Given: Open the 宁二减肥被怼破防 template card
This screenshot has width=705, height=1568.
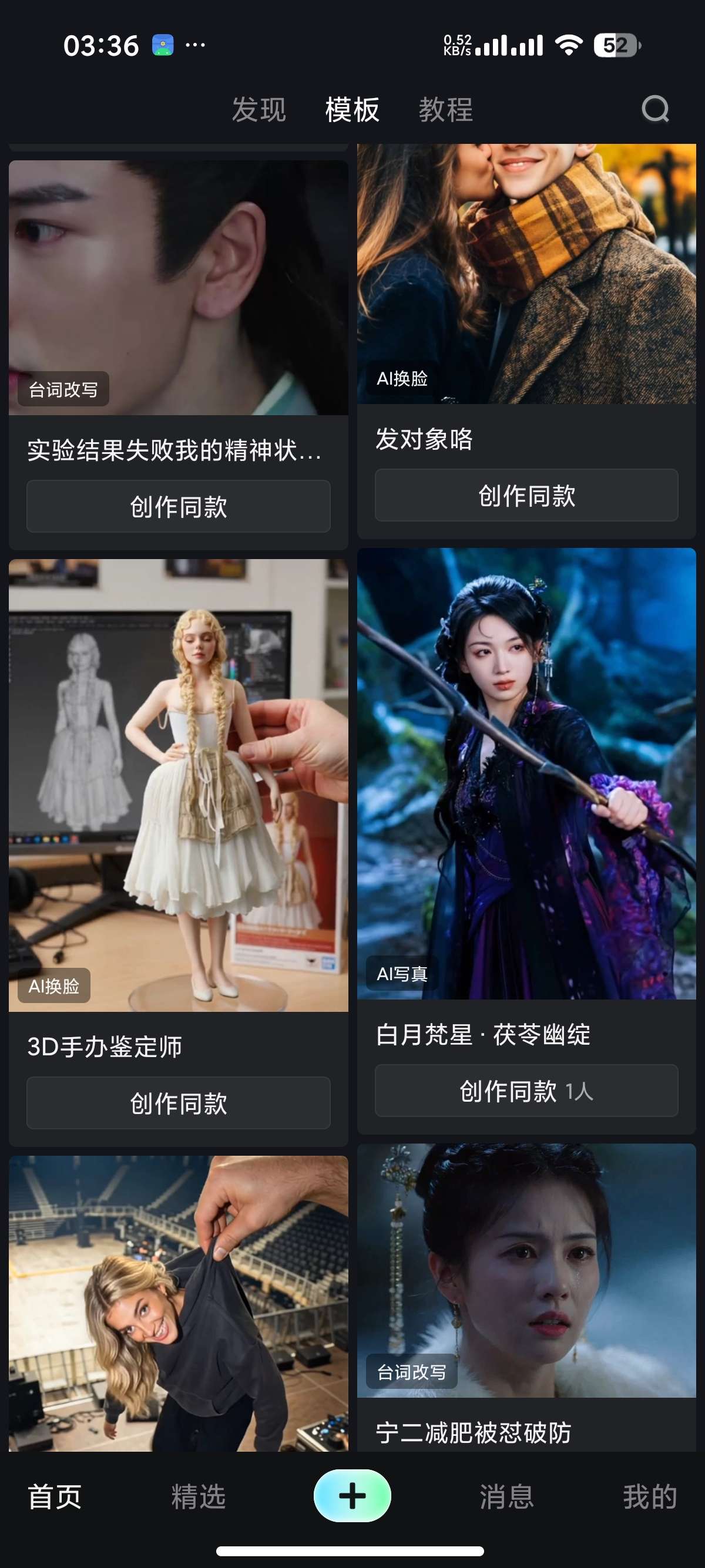Looking at the screenshot, I should click(526, 1298).
